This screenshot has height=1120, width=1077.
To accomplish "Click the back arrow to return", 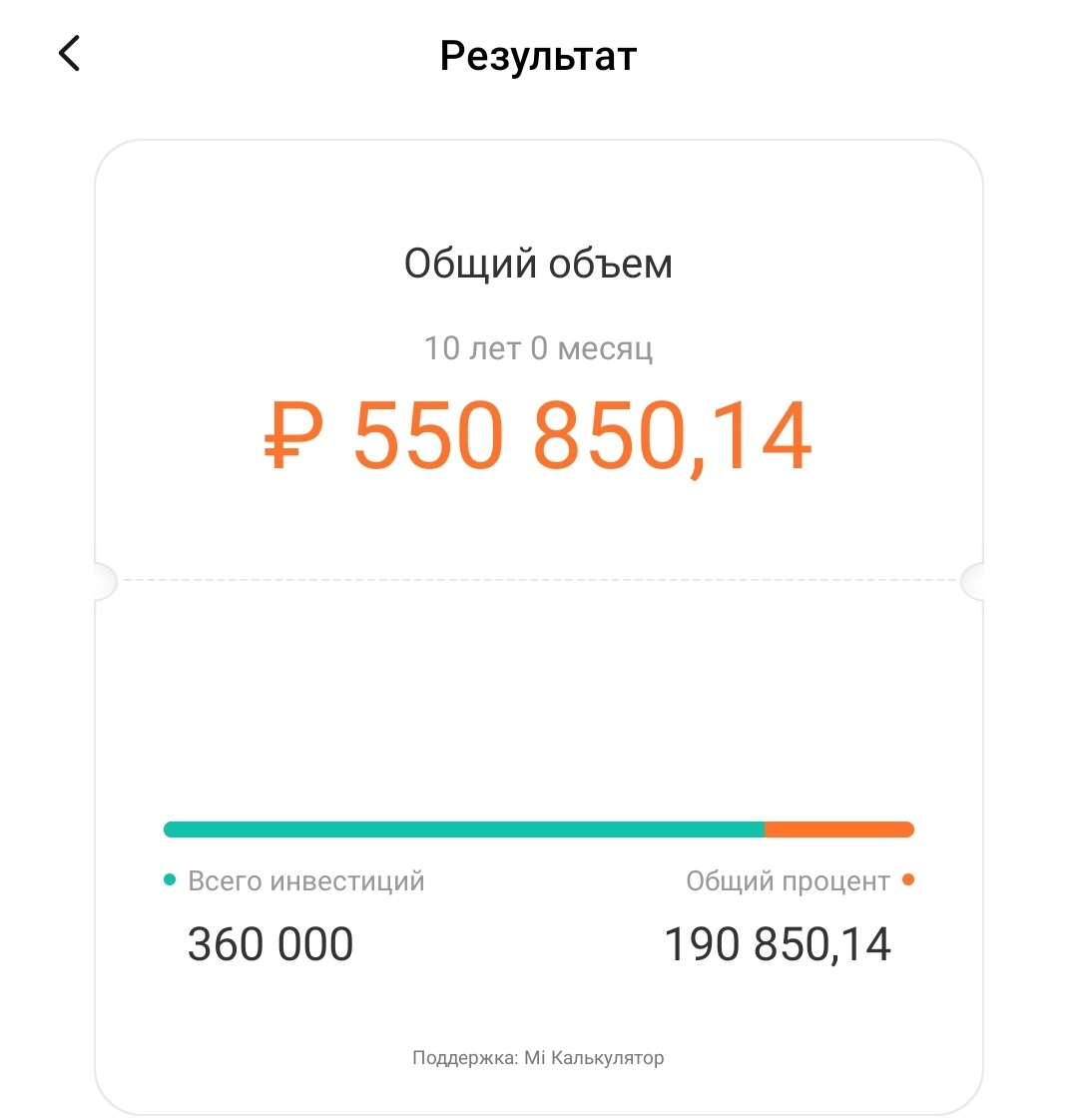I will tap(68, 55).
